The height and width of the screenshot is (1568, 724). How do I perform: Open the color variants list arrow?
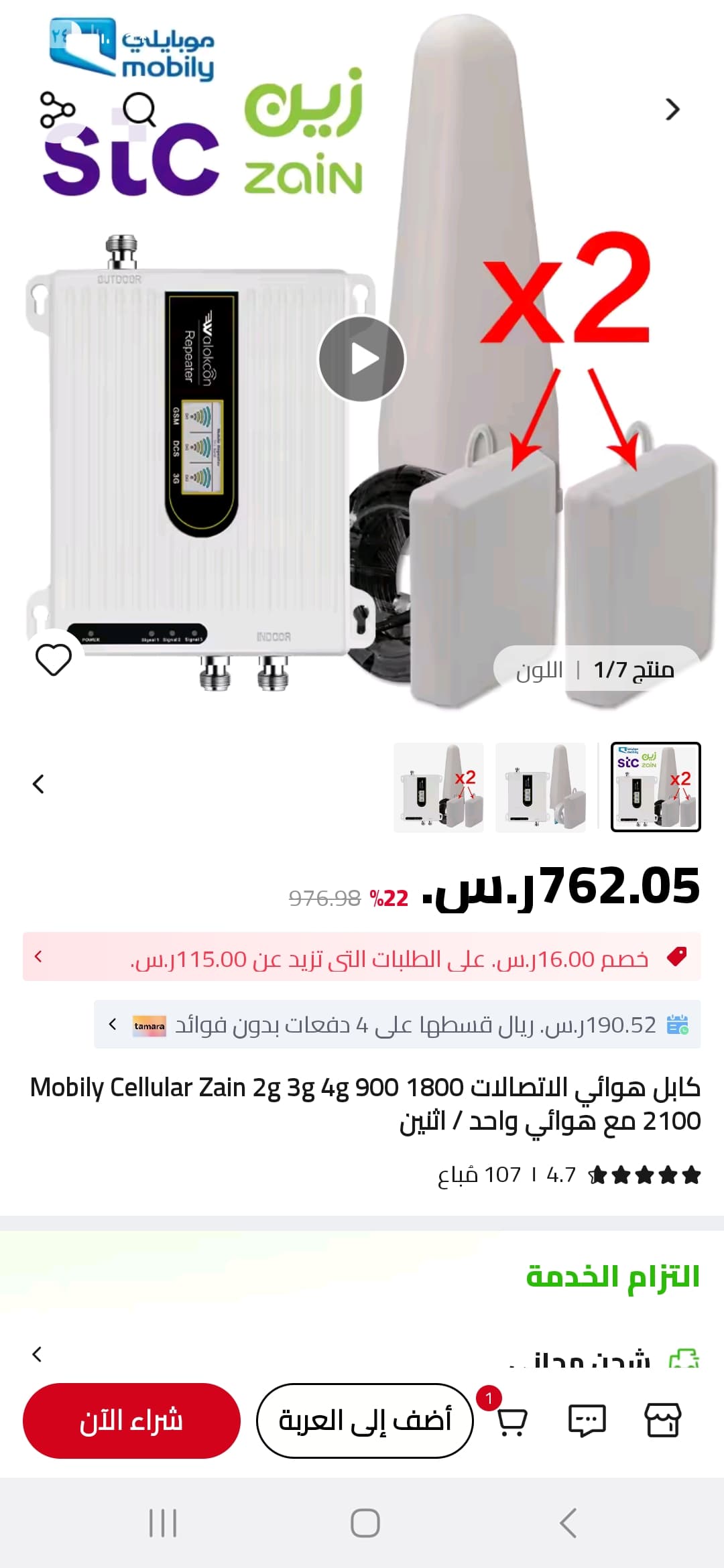38,784
